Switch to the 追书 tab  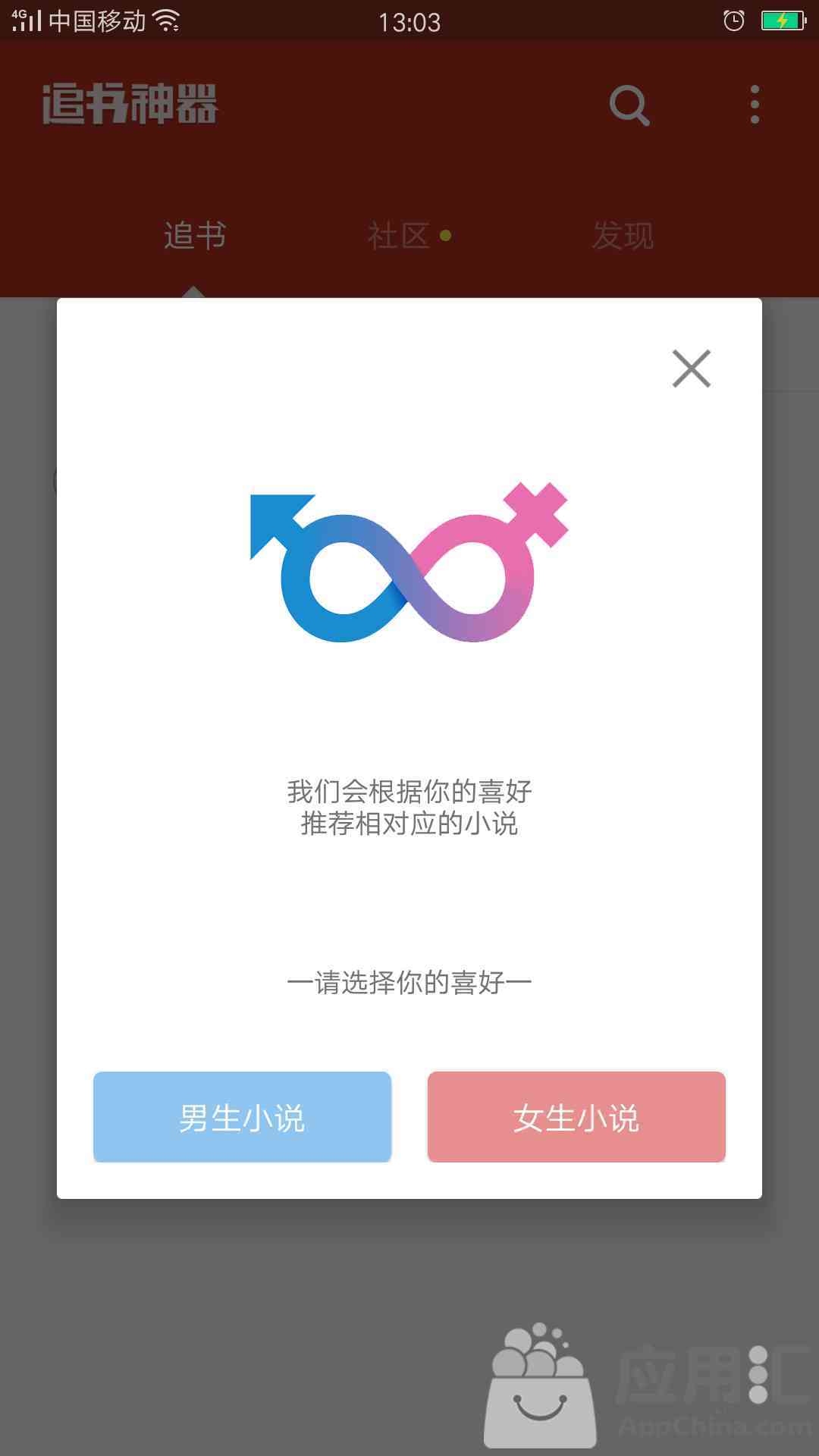coord(195,236)
